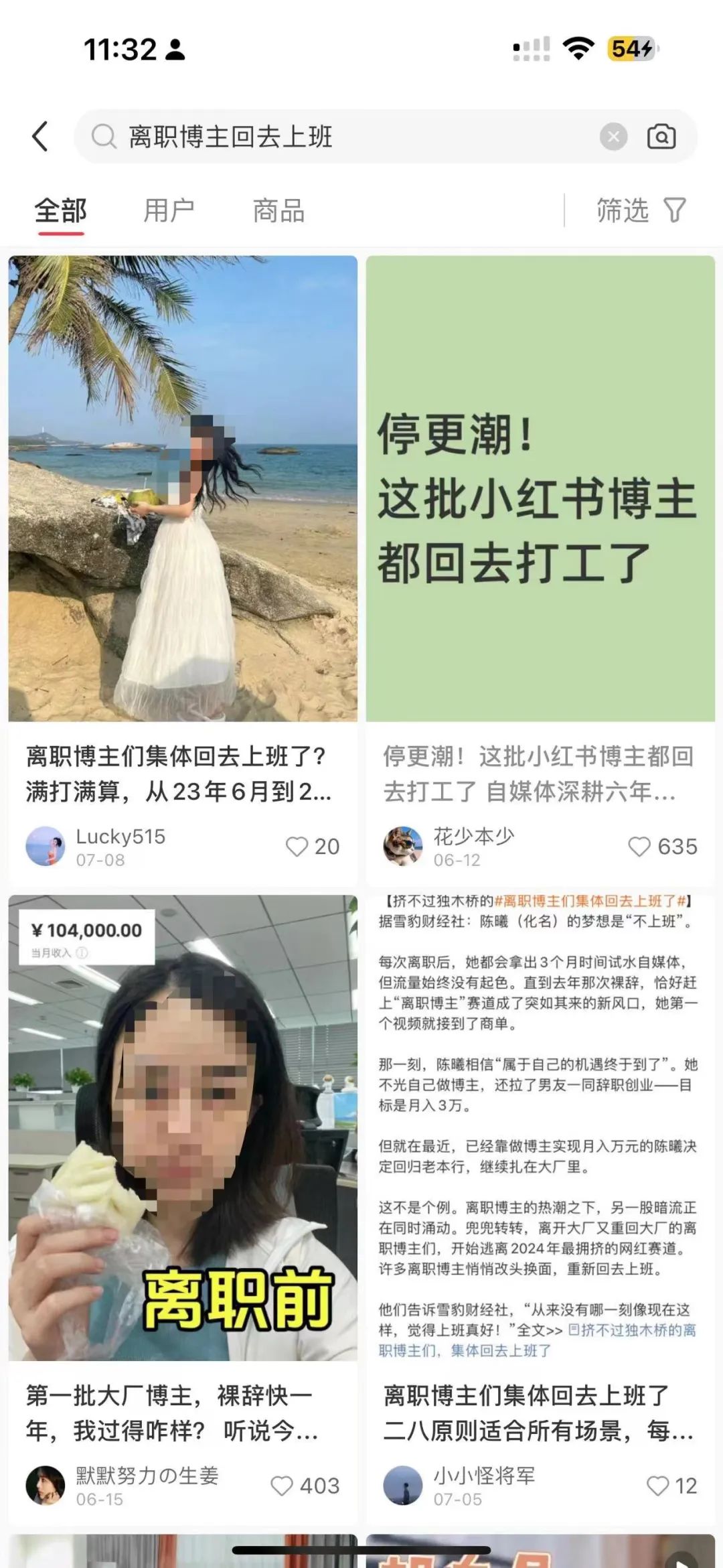Switch to the 用户 tab
Image resolution: width=723 pixels, height=1568 pixels.
point(169,210)
